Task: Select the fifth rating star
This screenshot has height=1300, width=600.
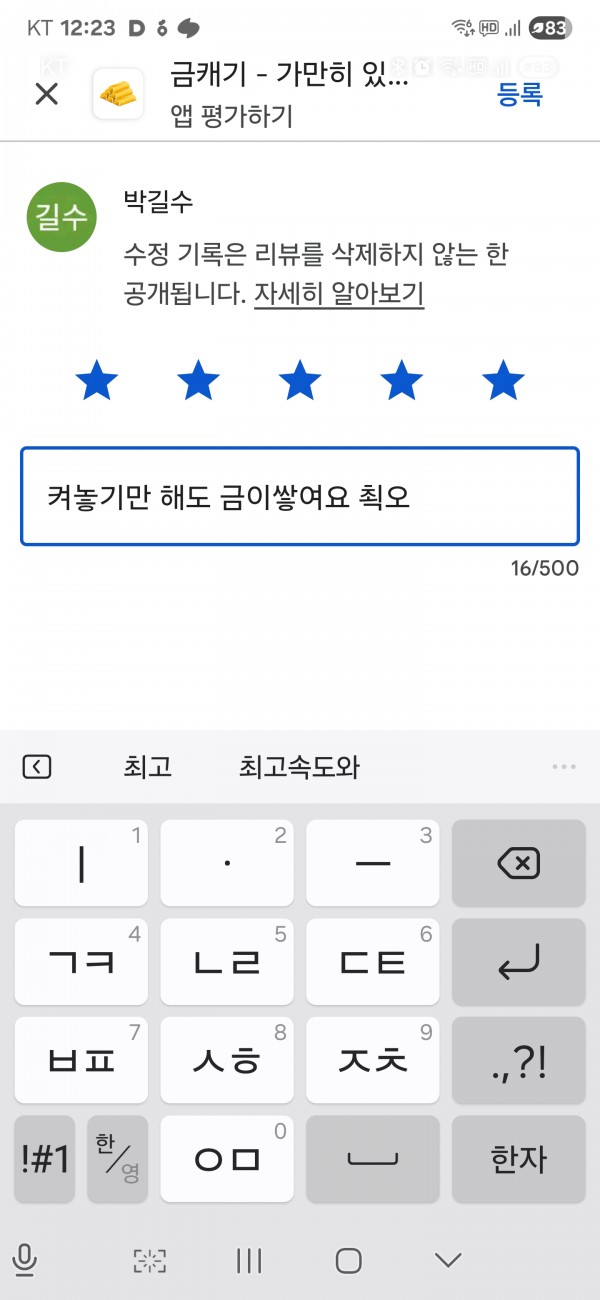Action: tap(503, 381)
